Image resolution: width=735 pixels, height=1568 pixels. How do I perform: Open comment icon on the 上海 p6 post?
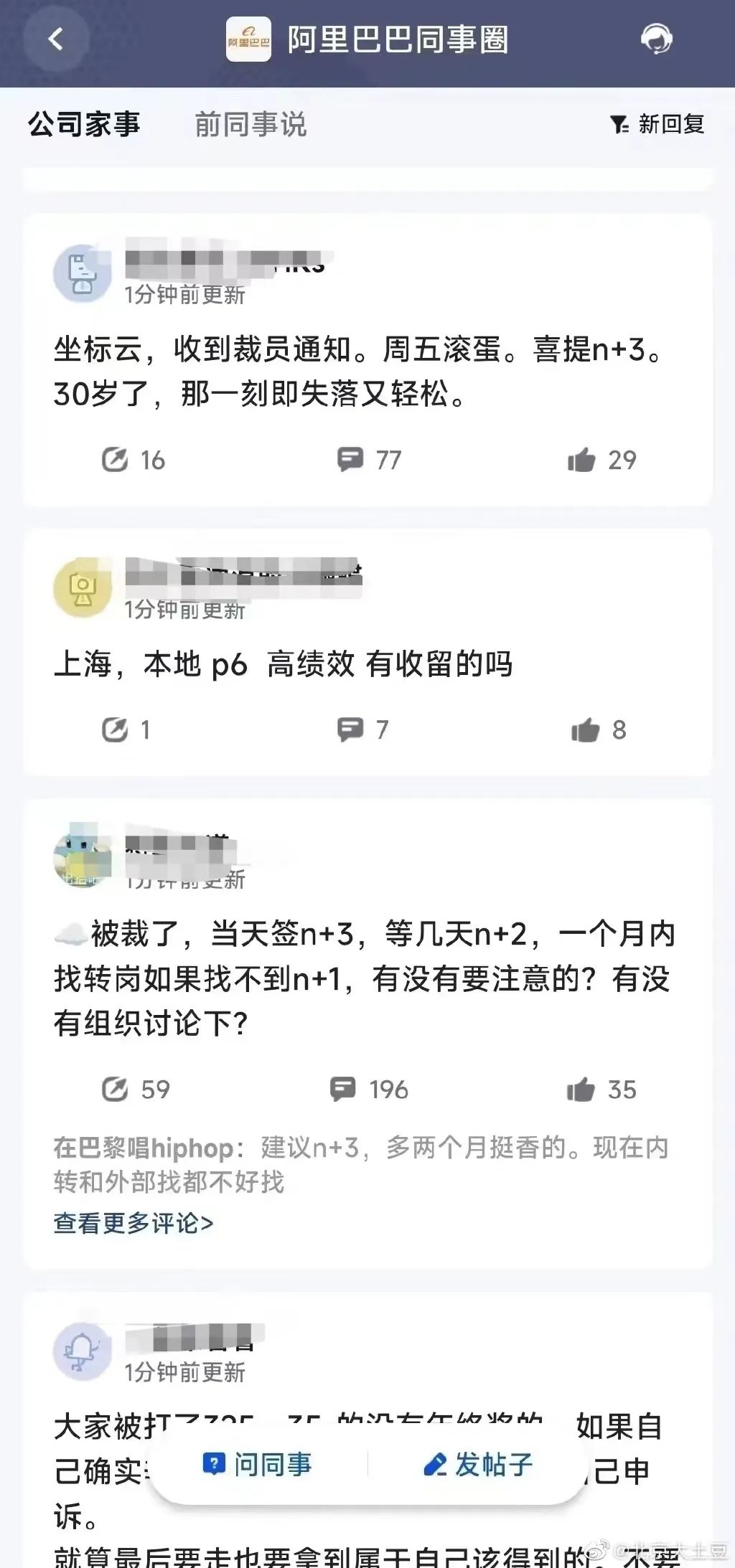(352, 729)
